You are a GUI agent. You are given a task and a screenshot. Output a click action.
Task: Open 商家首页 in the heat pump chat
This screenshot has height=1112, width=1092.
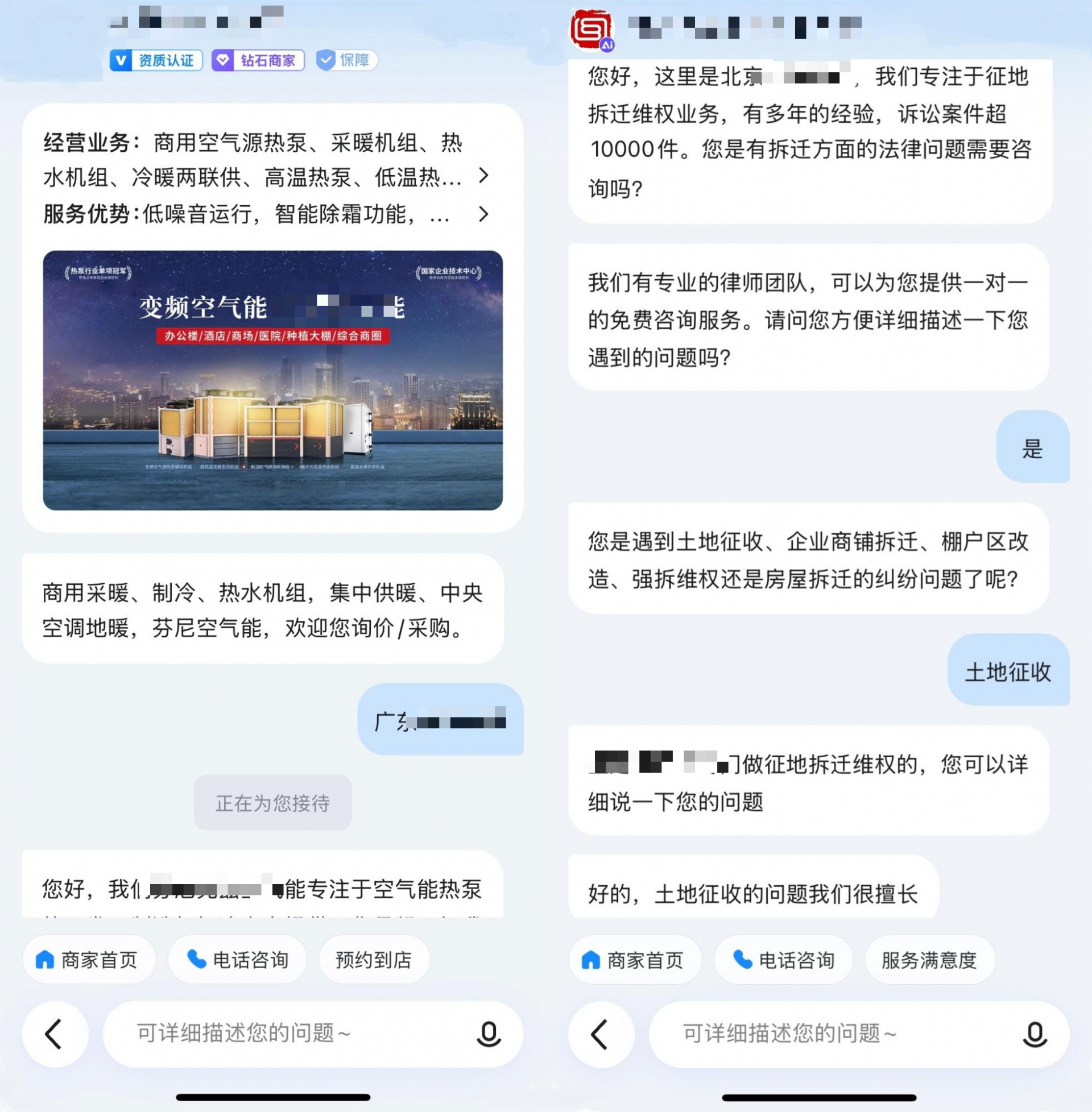coord(88,960)
